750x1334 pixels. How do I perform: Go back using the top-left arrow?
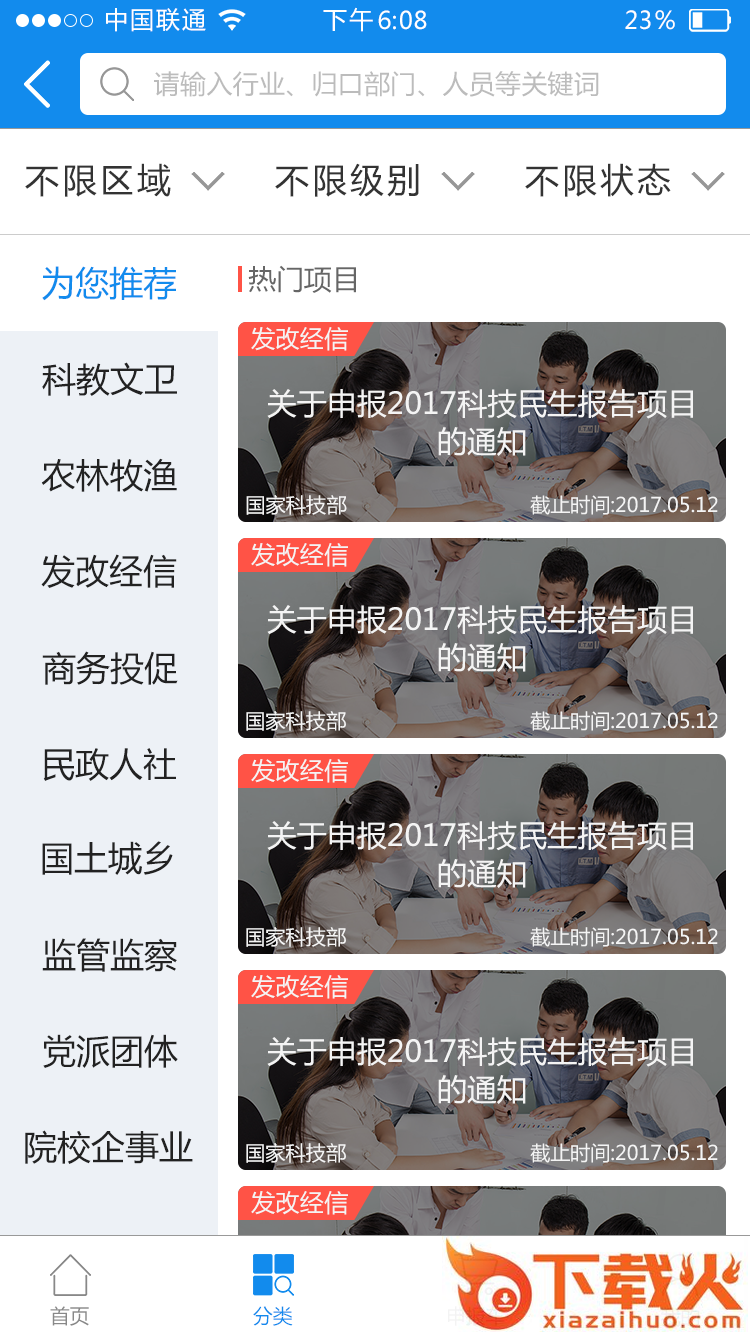(38, 84)
